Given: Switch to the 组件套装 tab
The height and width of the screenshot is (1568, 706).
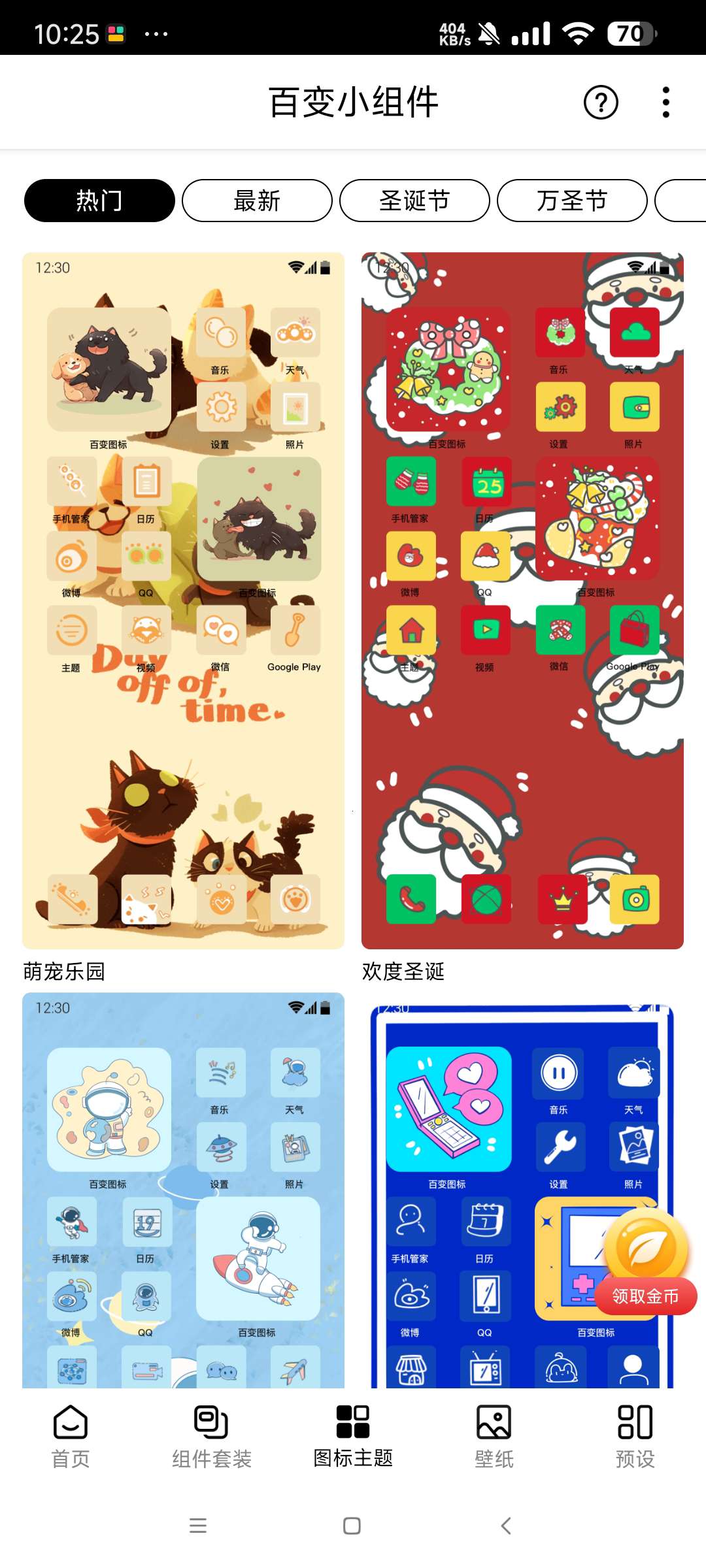Looking at the screenshot, I should pyautogui.click(x=212, y=1436).
